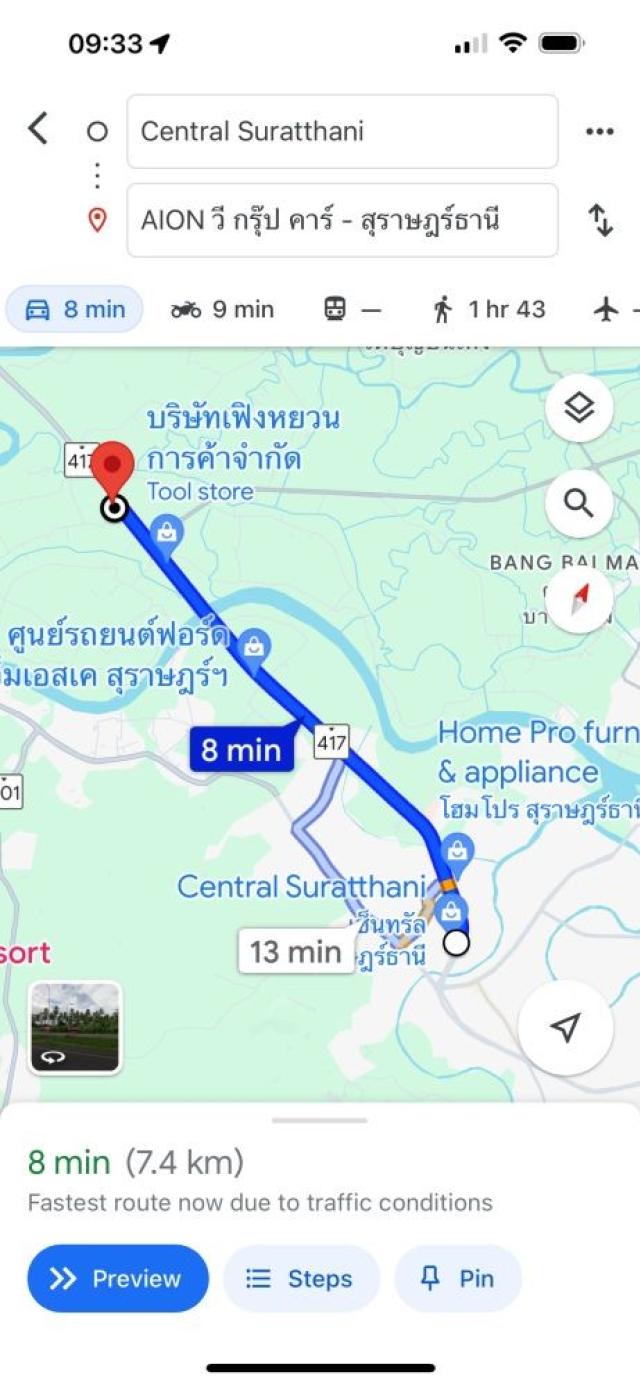Switch to flight mode
The height and width of the screenshot is (1385, 640).
[x=608, y=309]
